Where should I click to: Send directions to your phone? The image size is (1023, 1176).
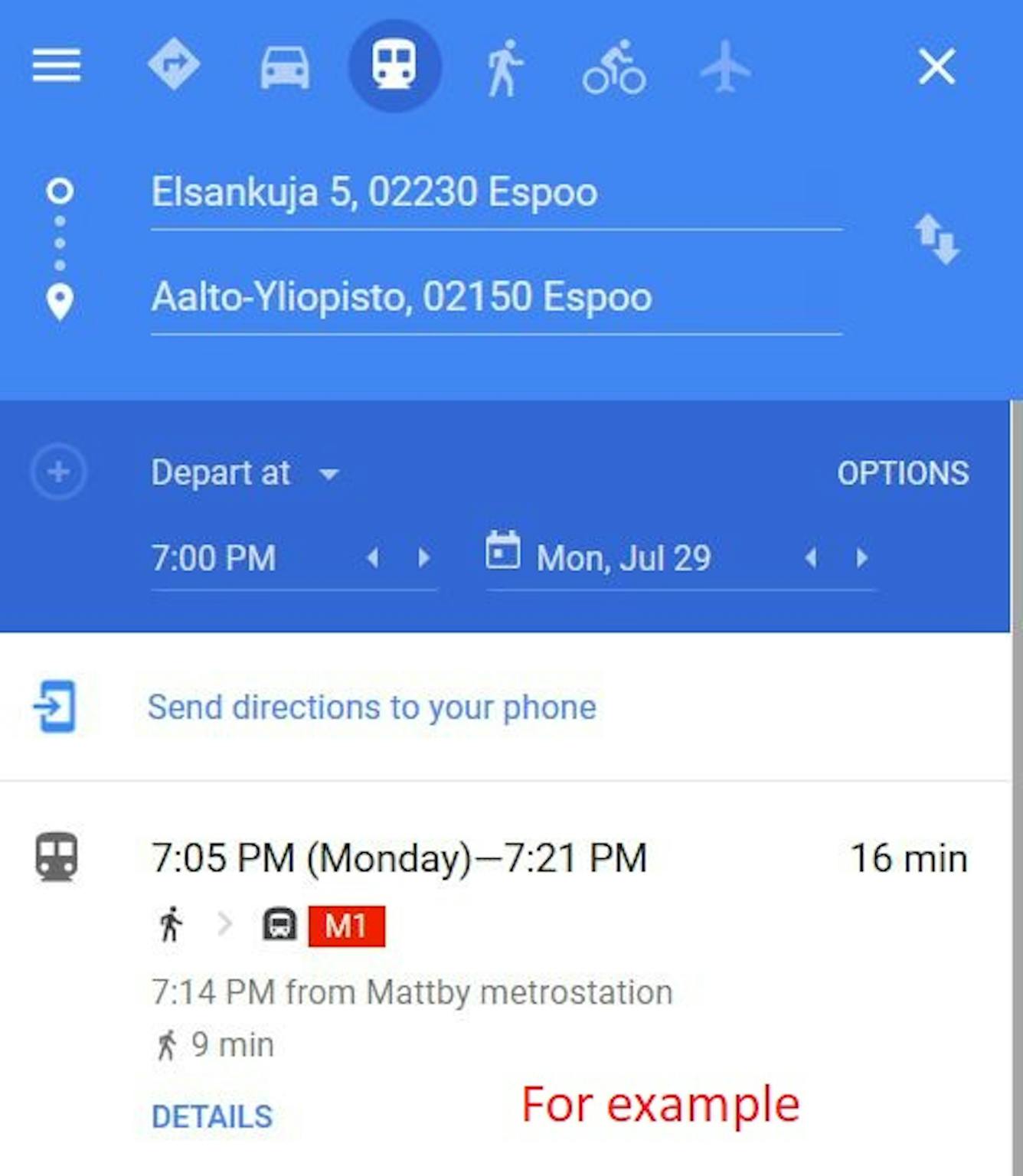point(371,707)
